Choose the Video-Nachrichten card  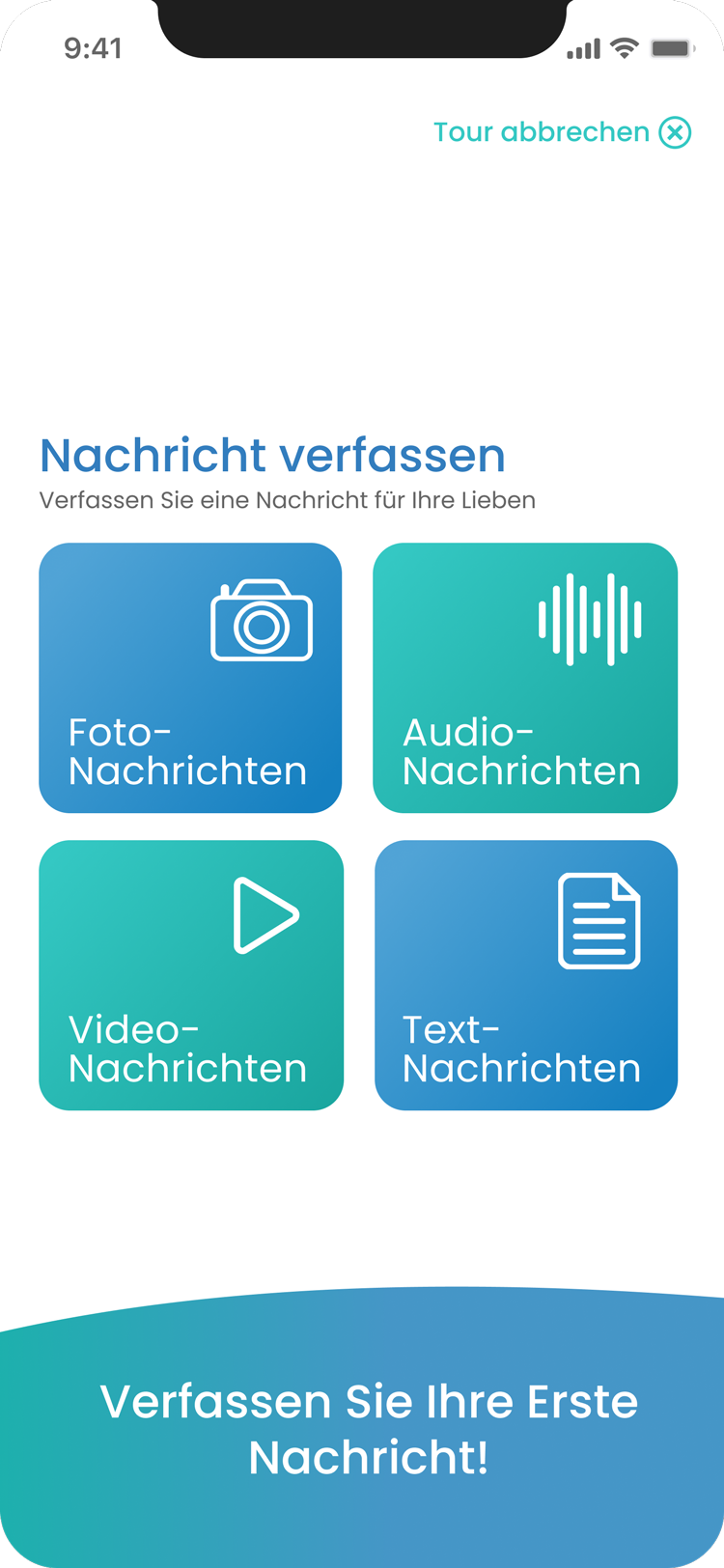click(190, 975)
